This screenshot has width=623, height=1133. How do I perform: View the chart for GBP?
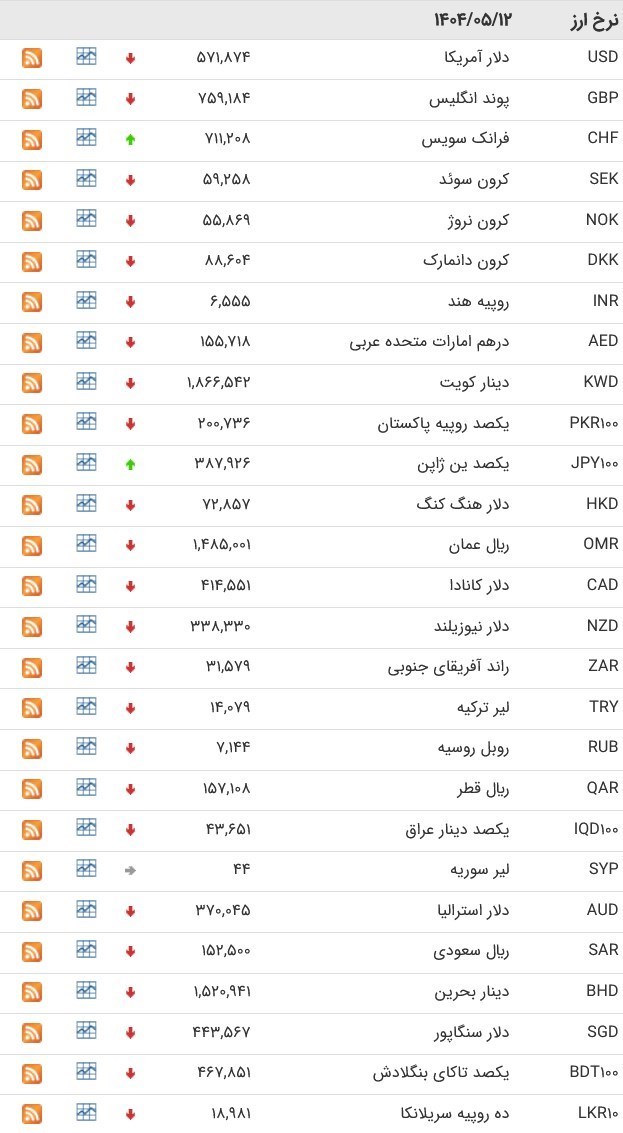tap(86, 97)
